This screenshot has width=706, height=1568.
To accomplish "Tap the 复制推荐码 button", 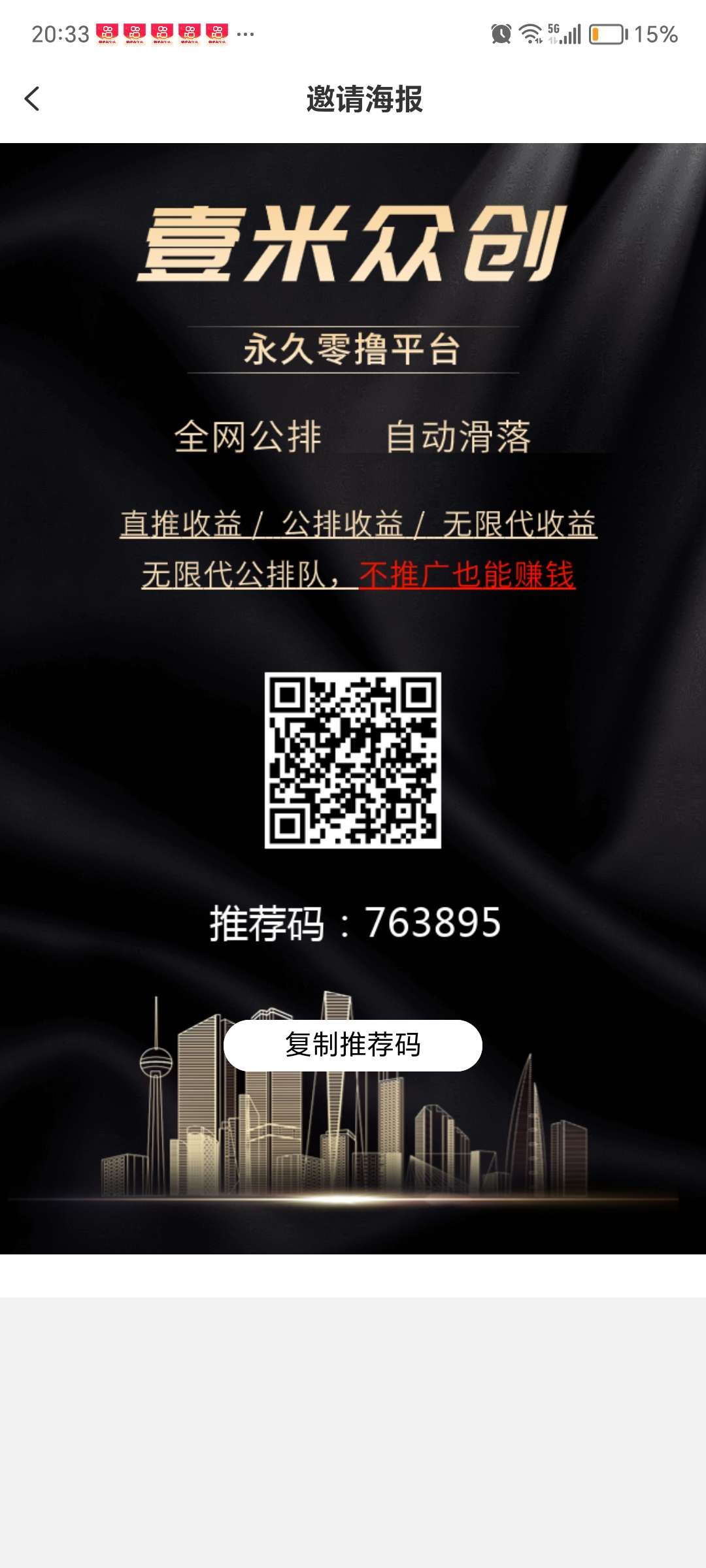I will [x=353, y=1045].
